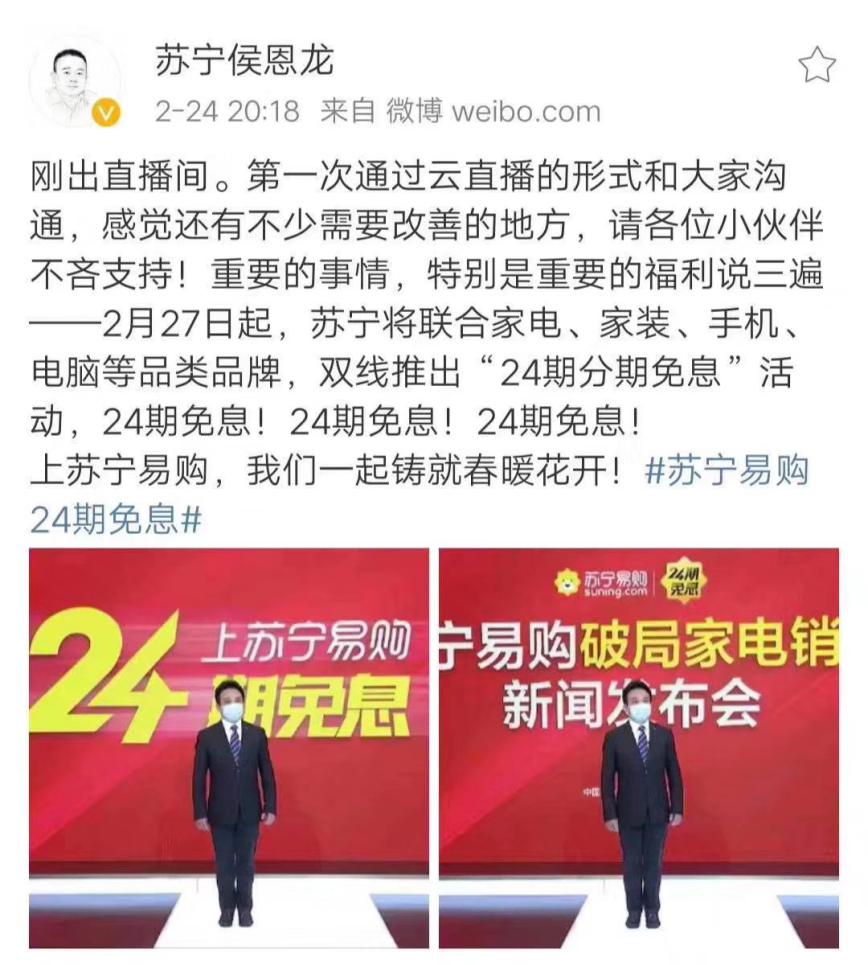The height and width of the screenshot is (965, 868).
Task: Open the hashtag #苏宁易购24期免息#
Action: tap(727, 470)
